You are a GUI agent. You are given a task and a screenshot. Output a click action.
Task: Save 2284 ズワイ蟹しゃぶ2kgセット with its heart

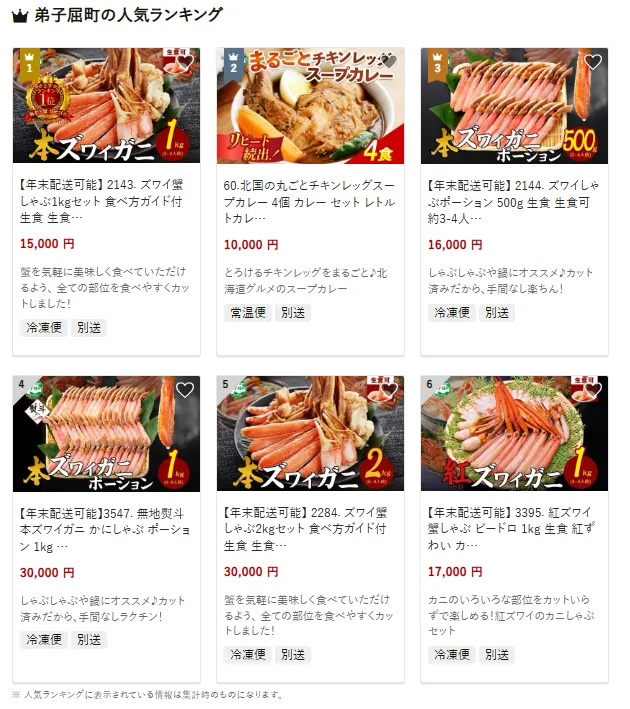click(x=389, y=390)
